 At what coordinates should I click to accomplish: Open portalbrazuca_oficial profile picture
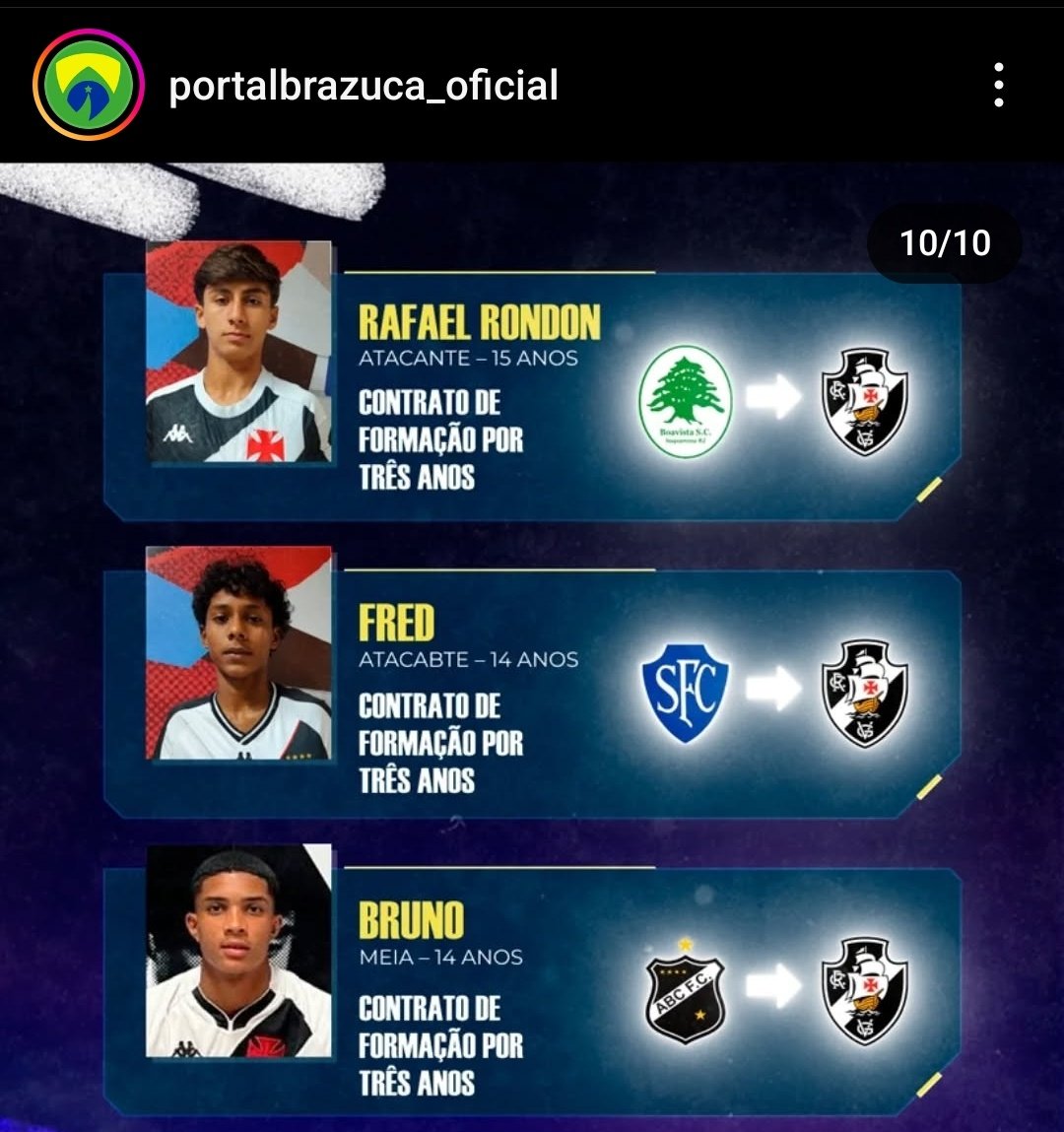(89, 86)
